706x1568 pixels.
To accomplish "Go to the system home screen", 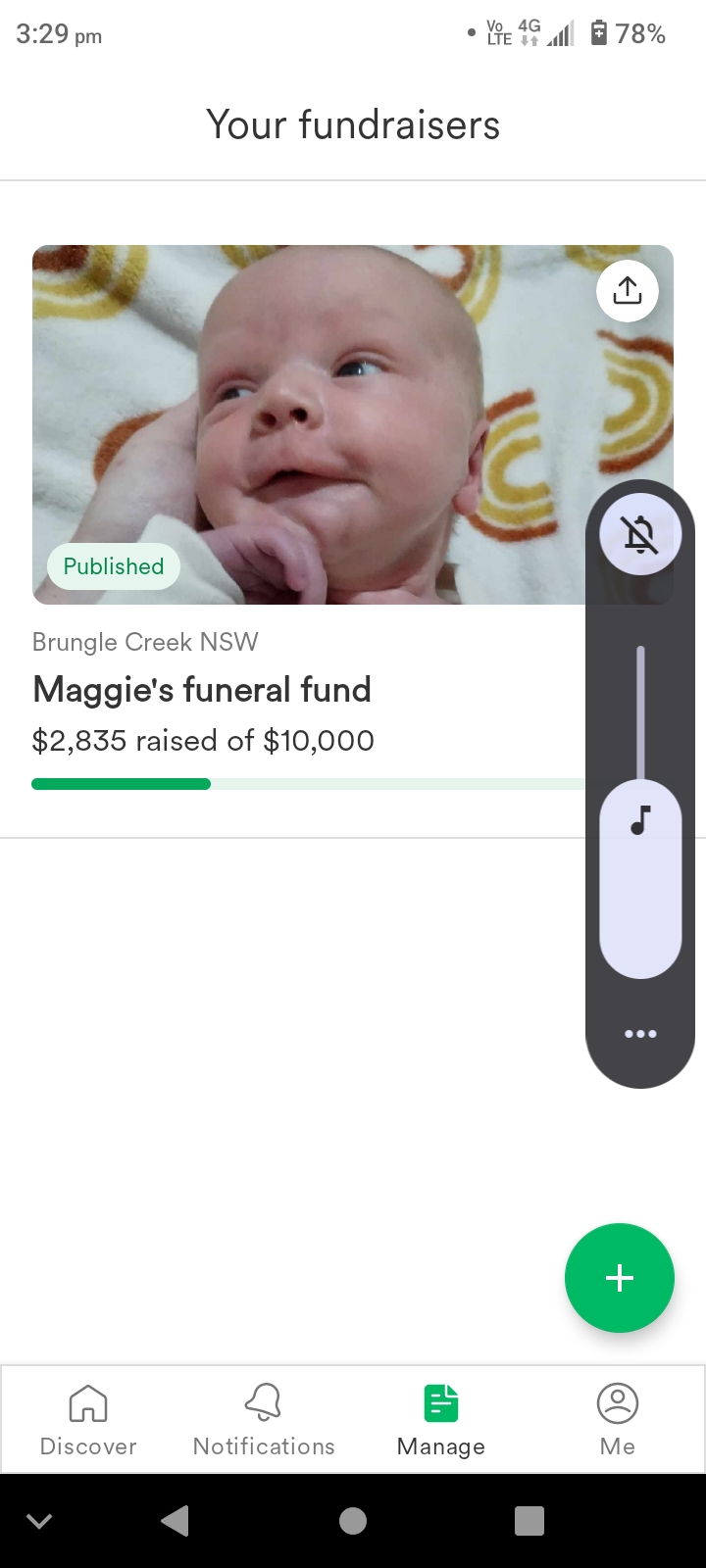I will 353,1521.
